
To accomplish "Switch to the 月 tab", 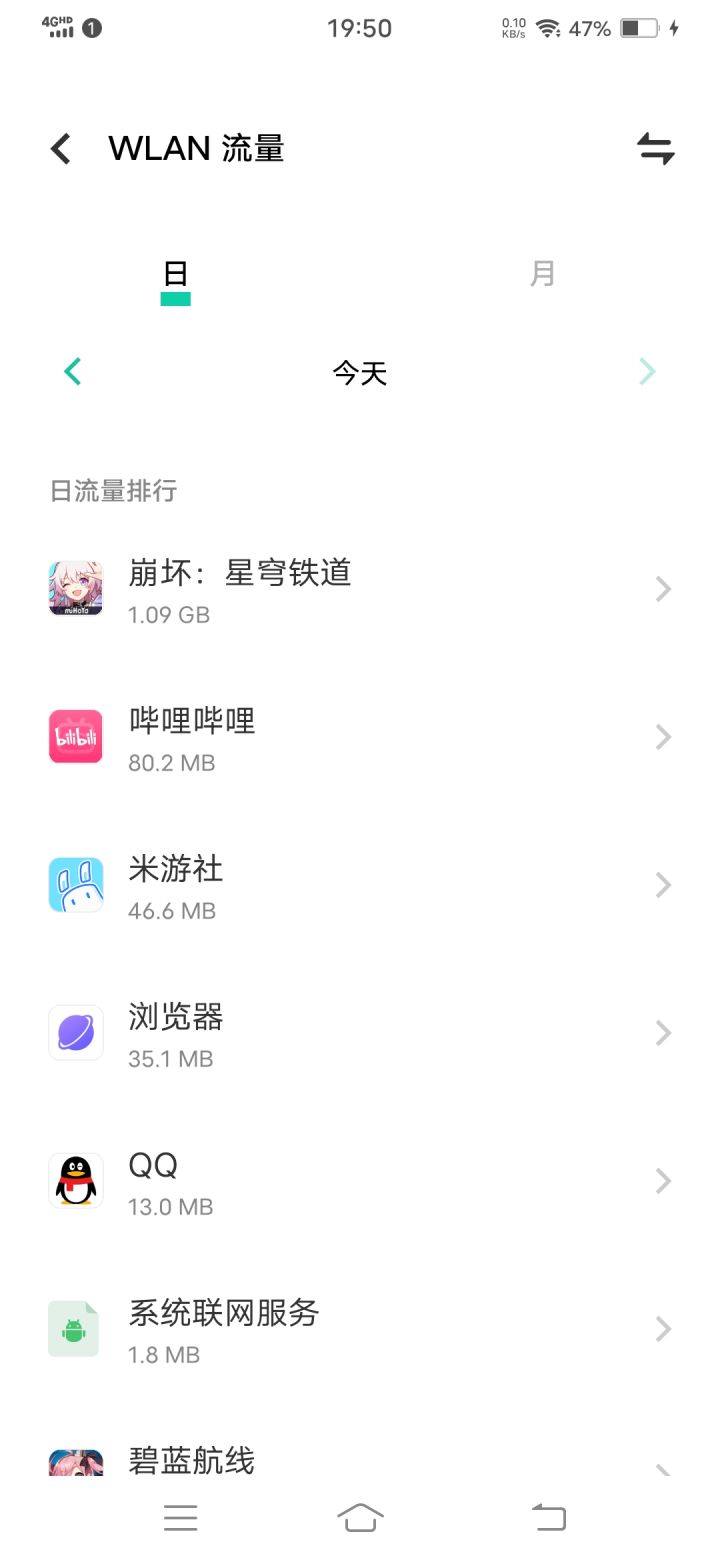I will 542,273.
